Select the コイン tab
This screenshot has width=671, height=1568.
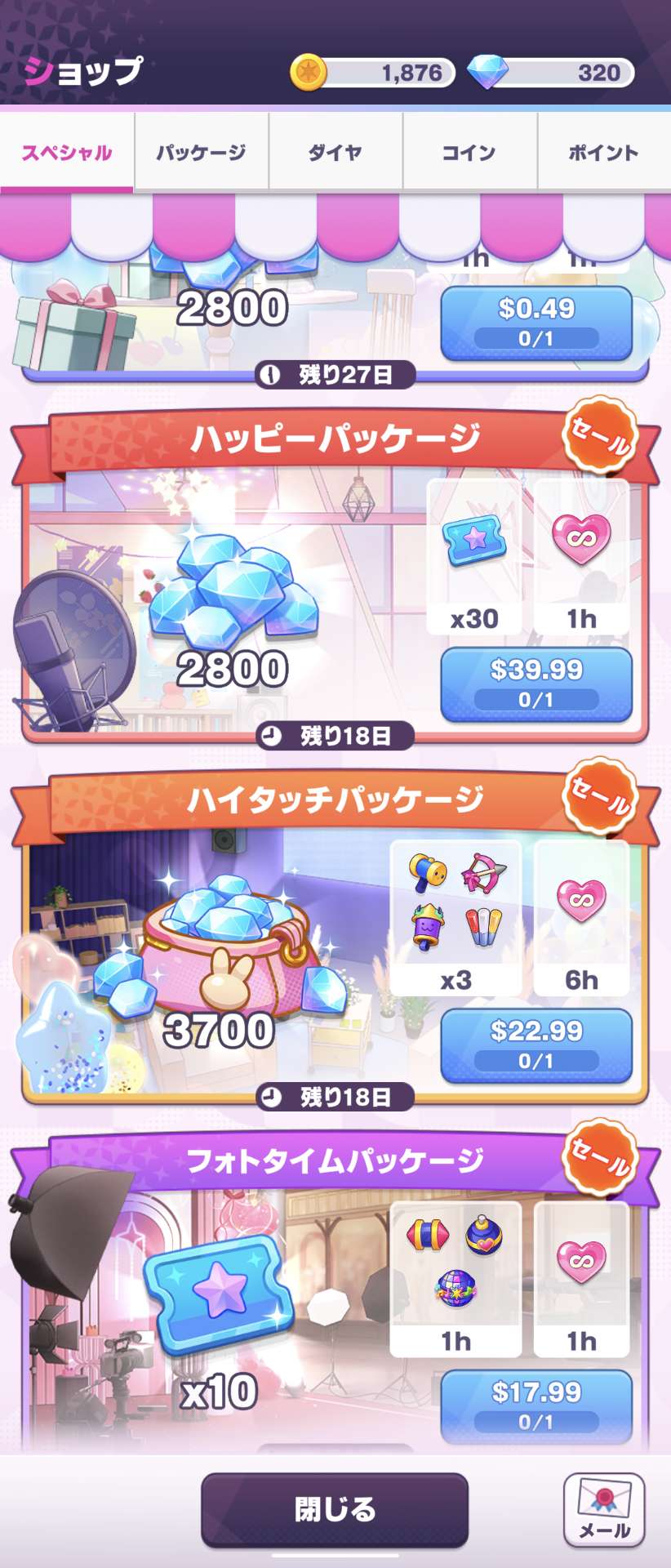(x=469, y=153)
